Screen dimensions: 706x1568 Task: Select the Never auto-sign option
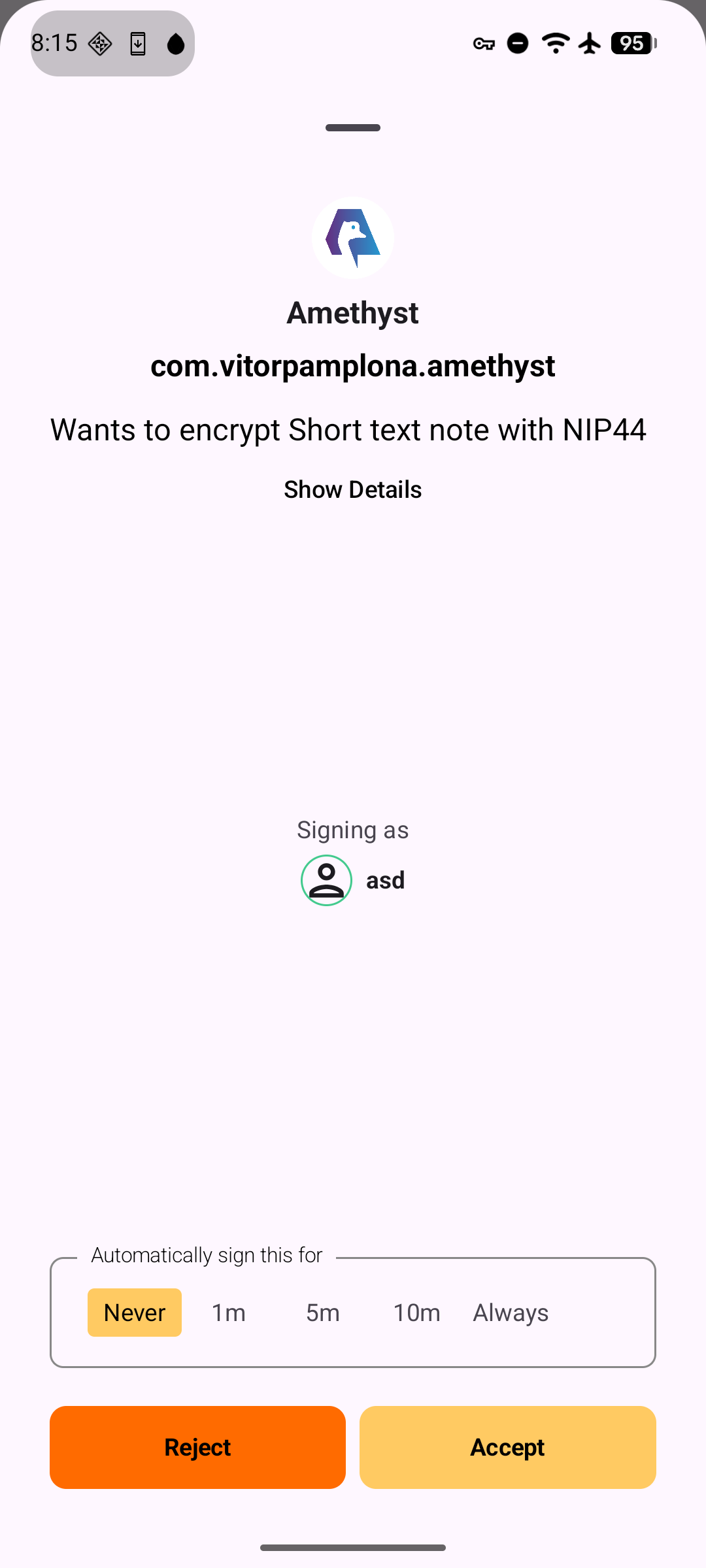pyautogui.click(x=135, y=1313)
